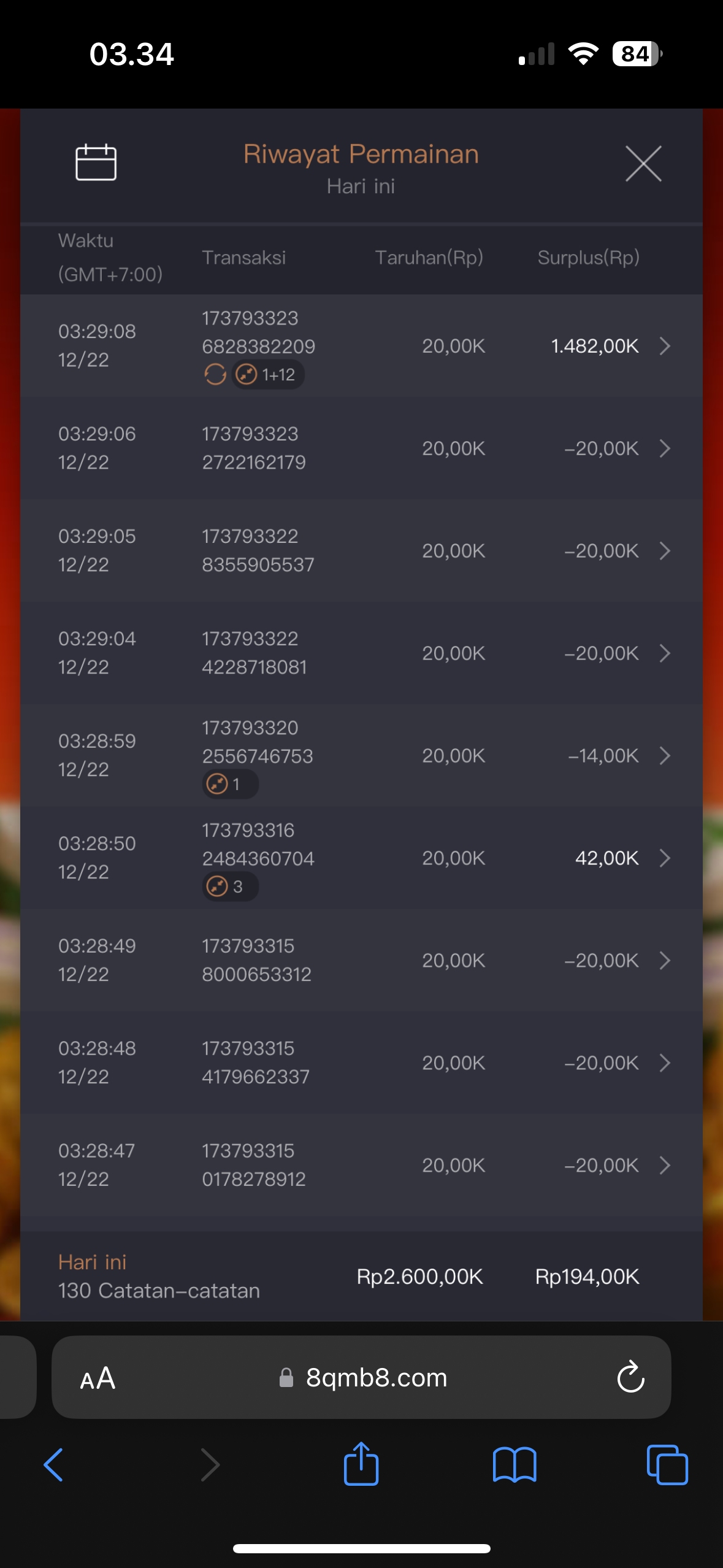Reload the page in Safari
723x1568 pixels.
point(630,1378)
